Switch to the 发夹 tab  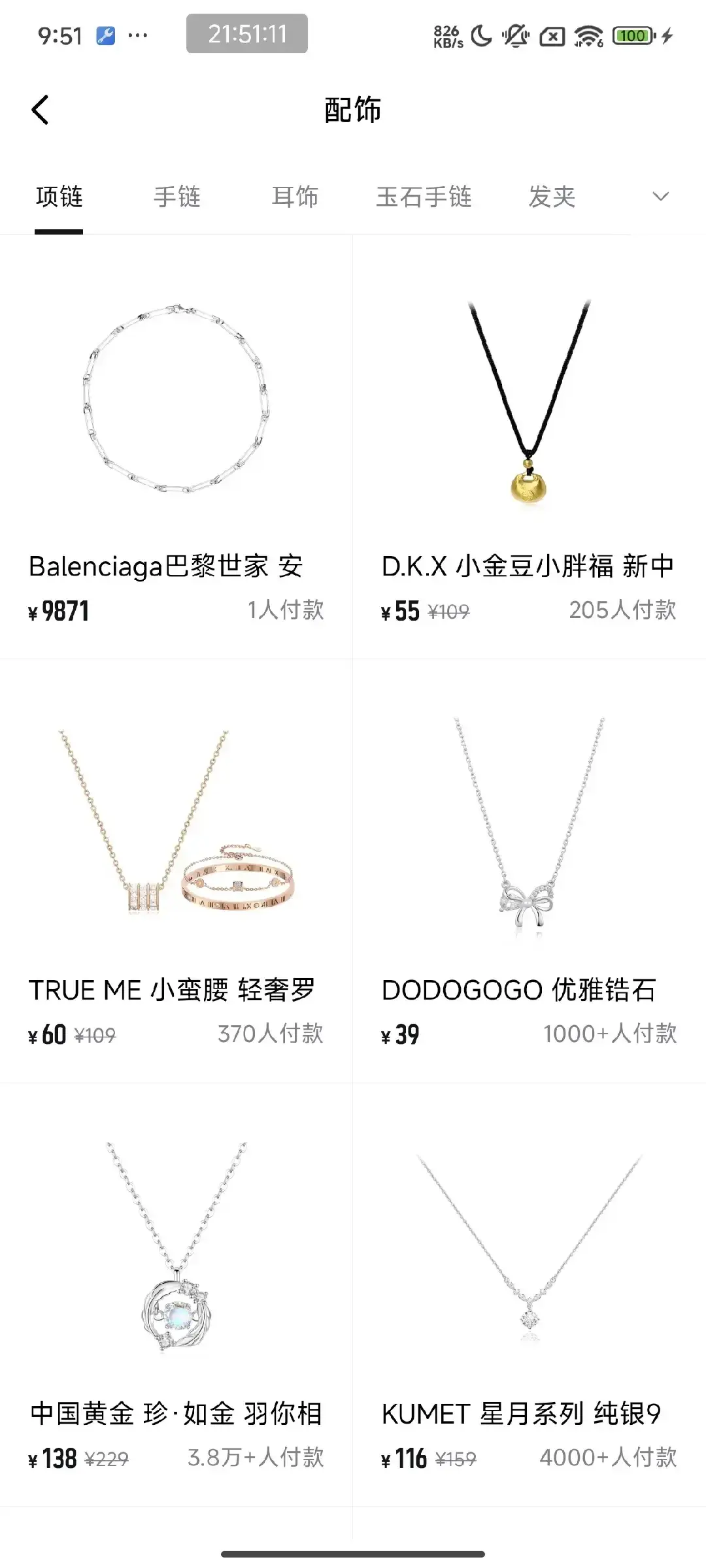[x=552, y=197]
